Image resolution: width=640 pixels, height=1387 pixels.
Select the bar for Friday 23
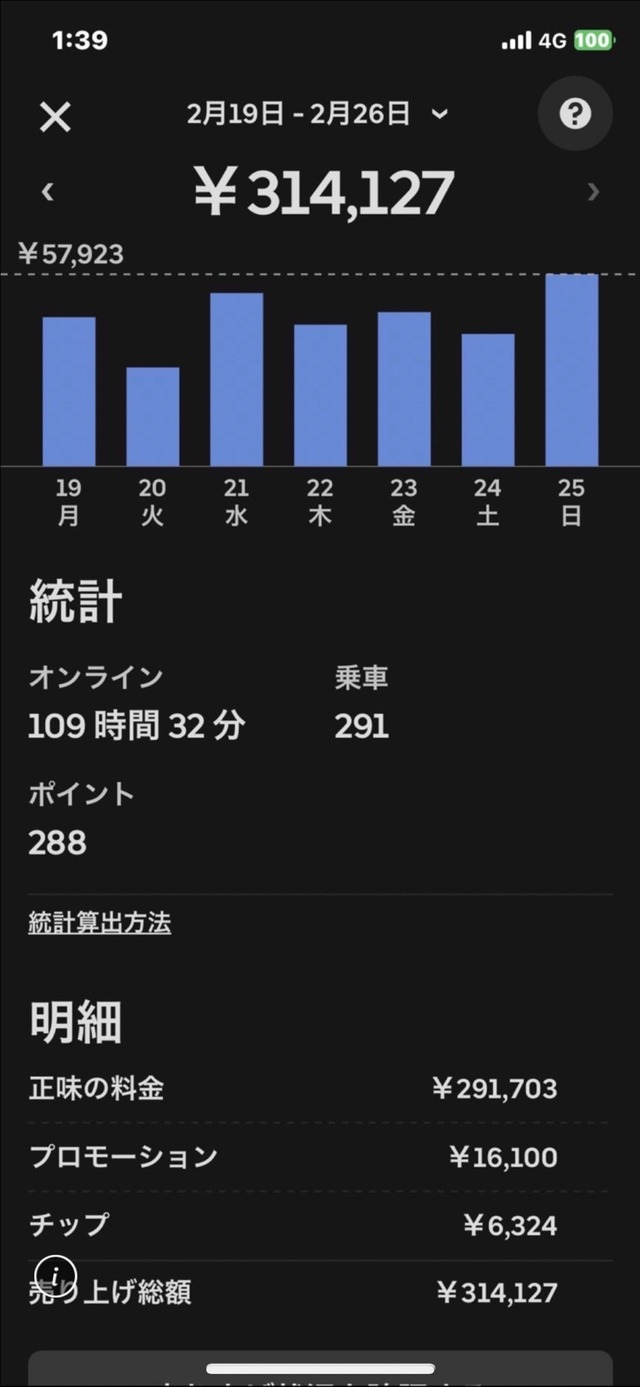coord(404,389)
